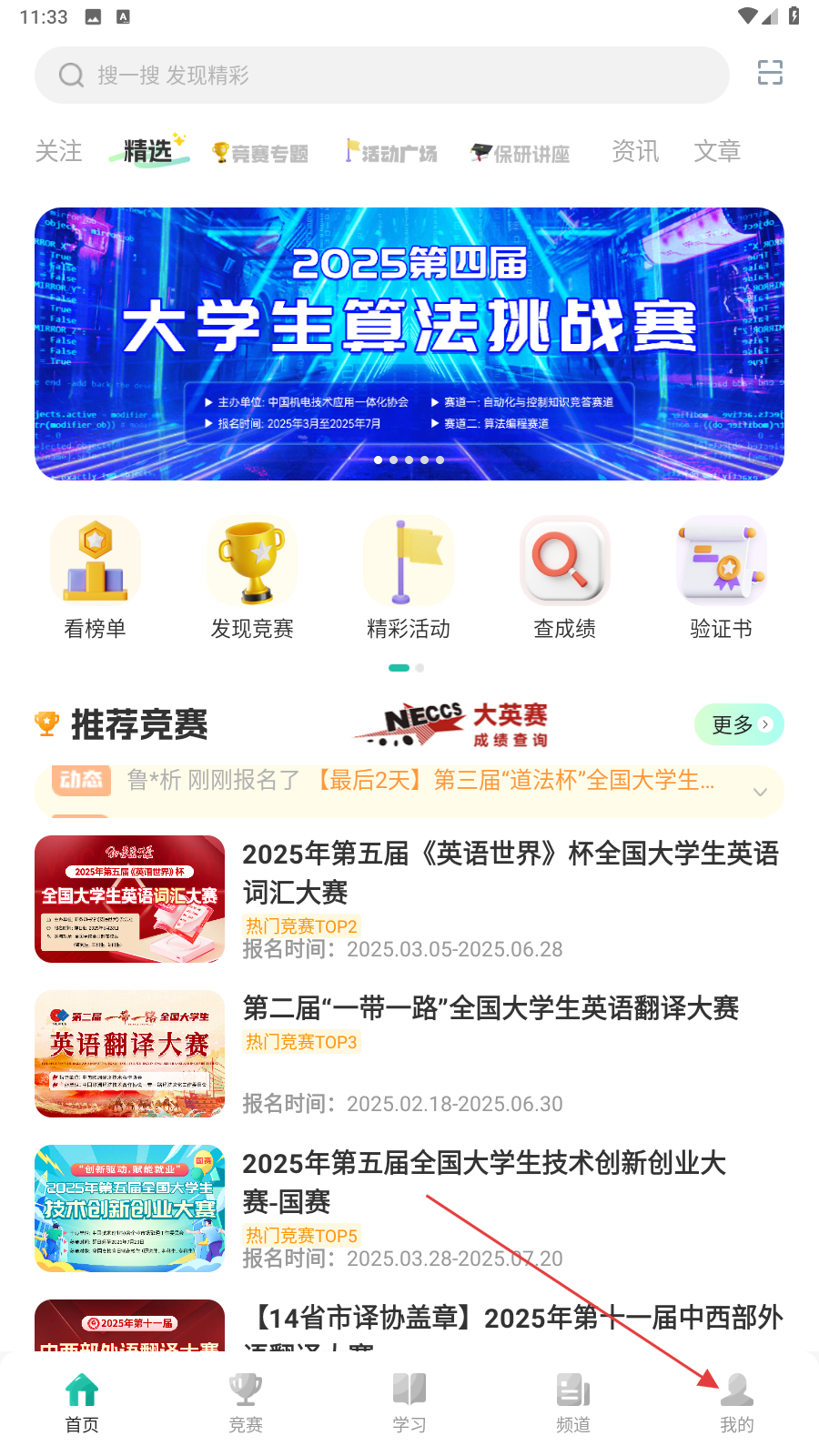Open the 保研讲座 tab
Screen dimensions: 819x1456
pyautogui.click(x=521, y=153)
